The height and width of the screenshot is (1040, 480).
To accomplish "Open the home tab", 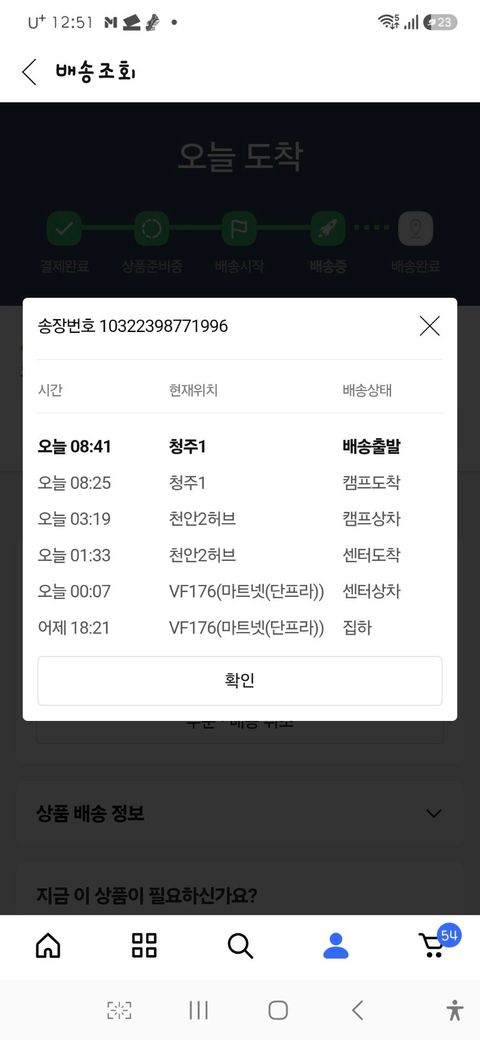I will (48, 945).
